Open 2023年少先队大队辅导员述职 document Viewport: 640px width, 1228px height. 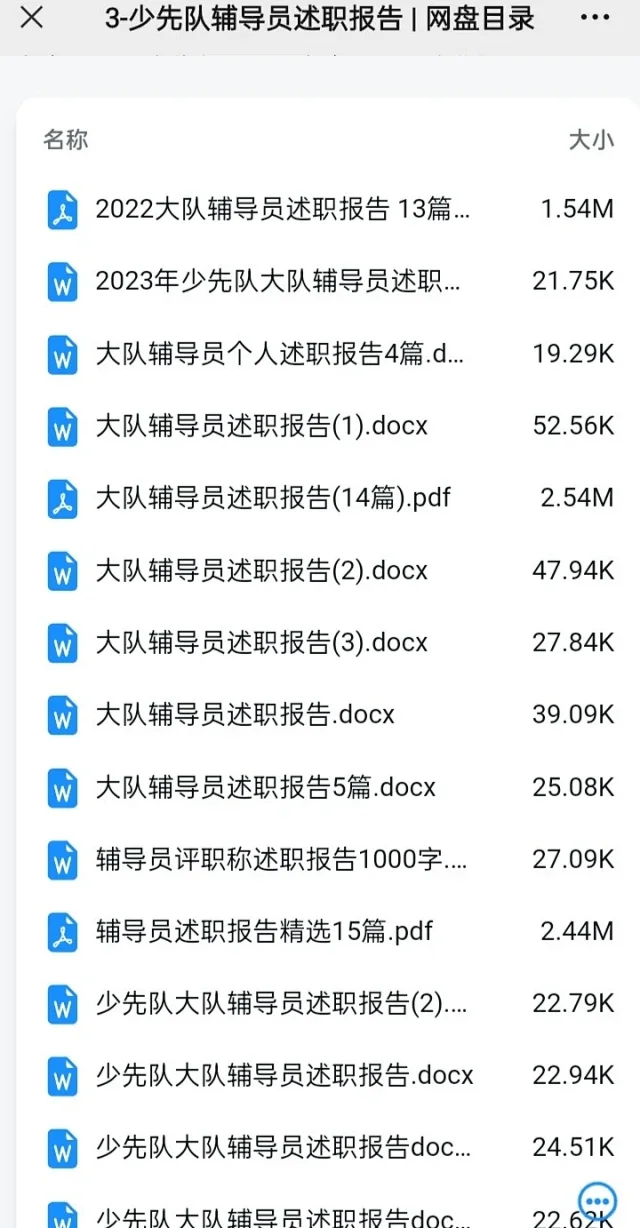tap(328, 281)
